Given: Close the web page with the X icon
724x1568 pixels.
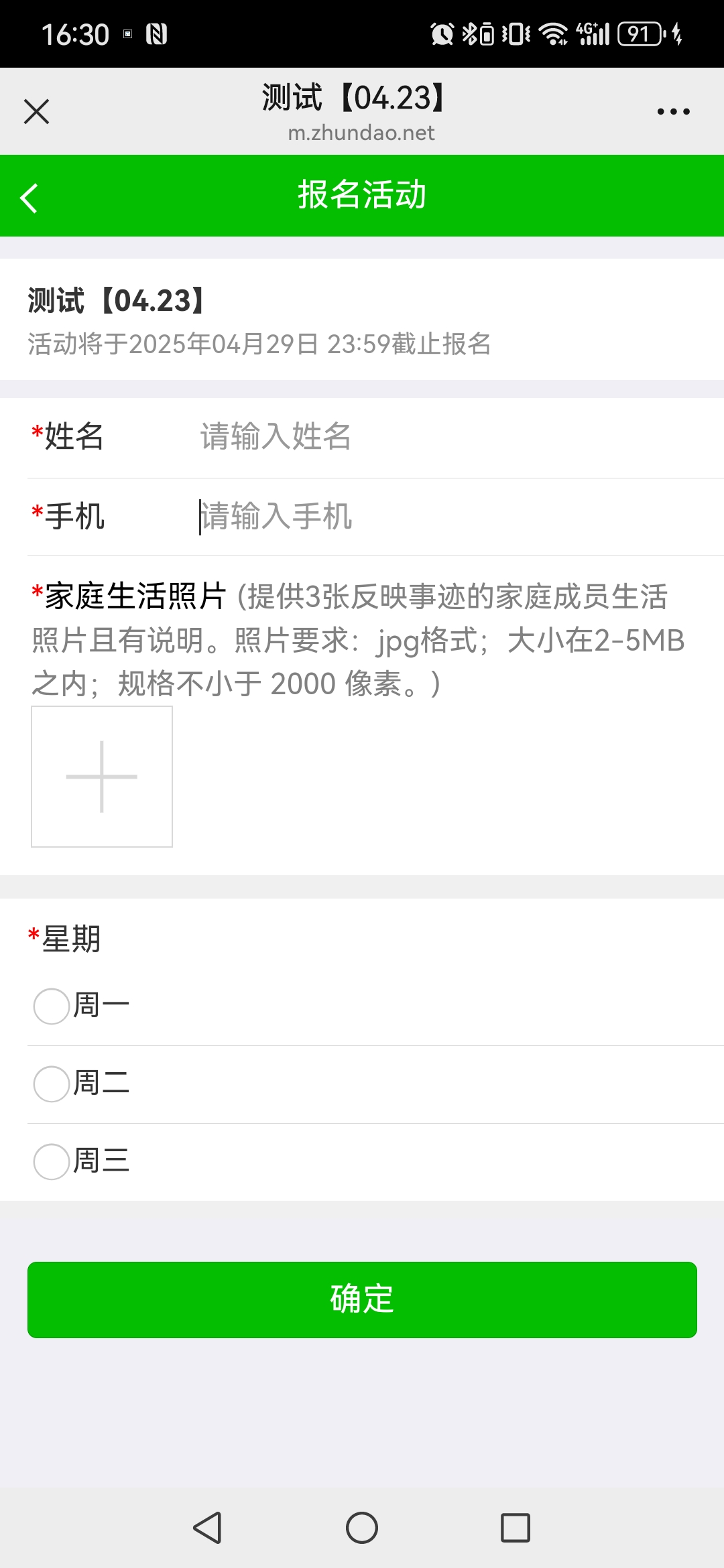Looking at the screenshot, I should click(36, 111).
